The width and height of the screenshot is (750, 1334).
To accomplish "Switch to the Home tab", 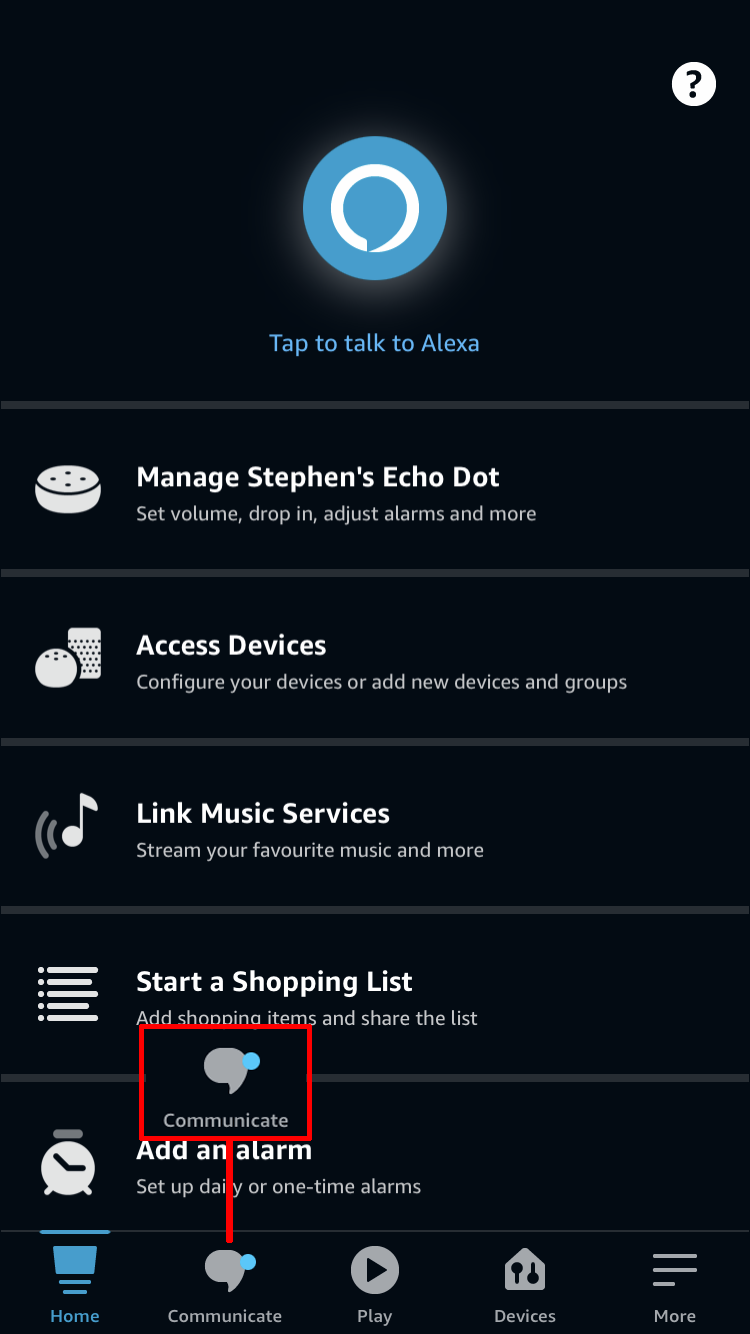I will tap(75, 1285).
